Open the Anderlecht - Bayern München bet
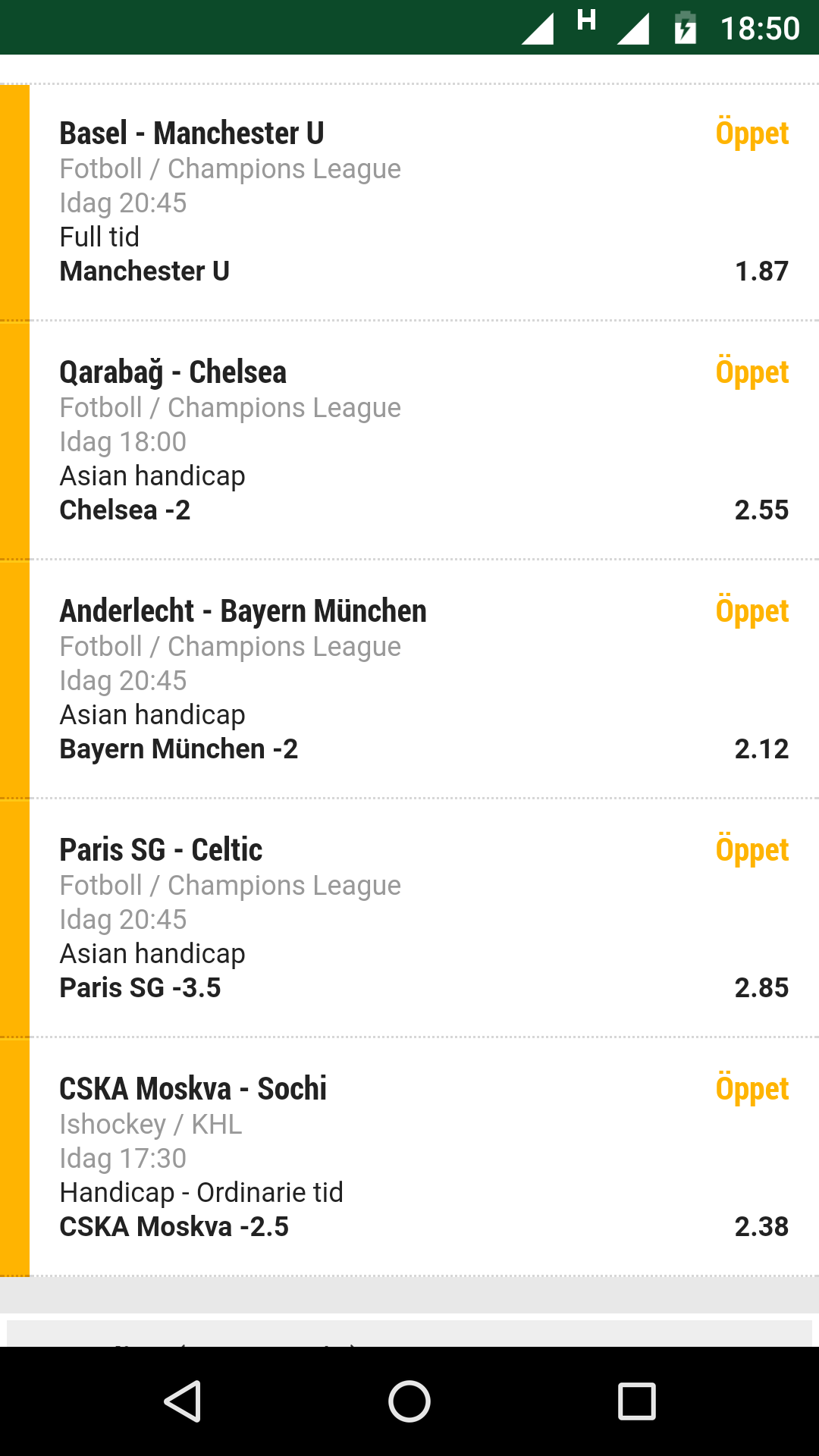 [x=409, y=679]
